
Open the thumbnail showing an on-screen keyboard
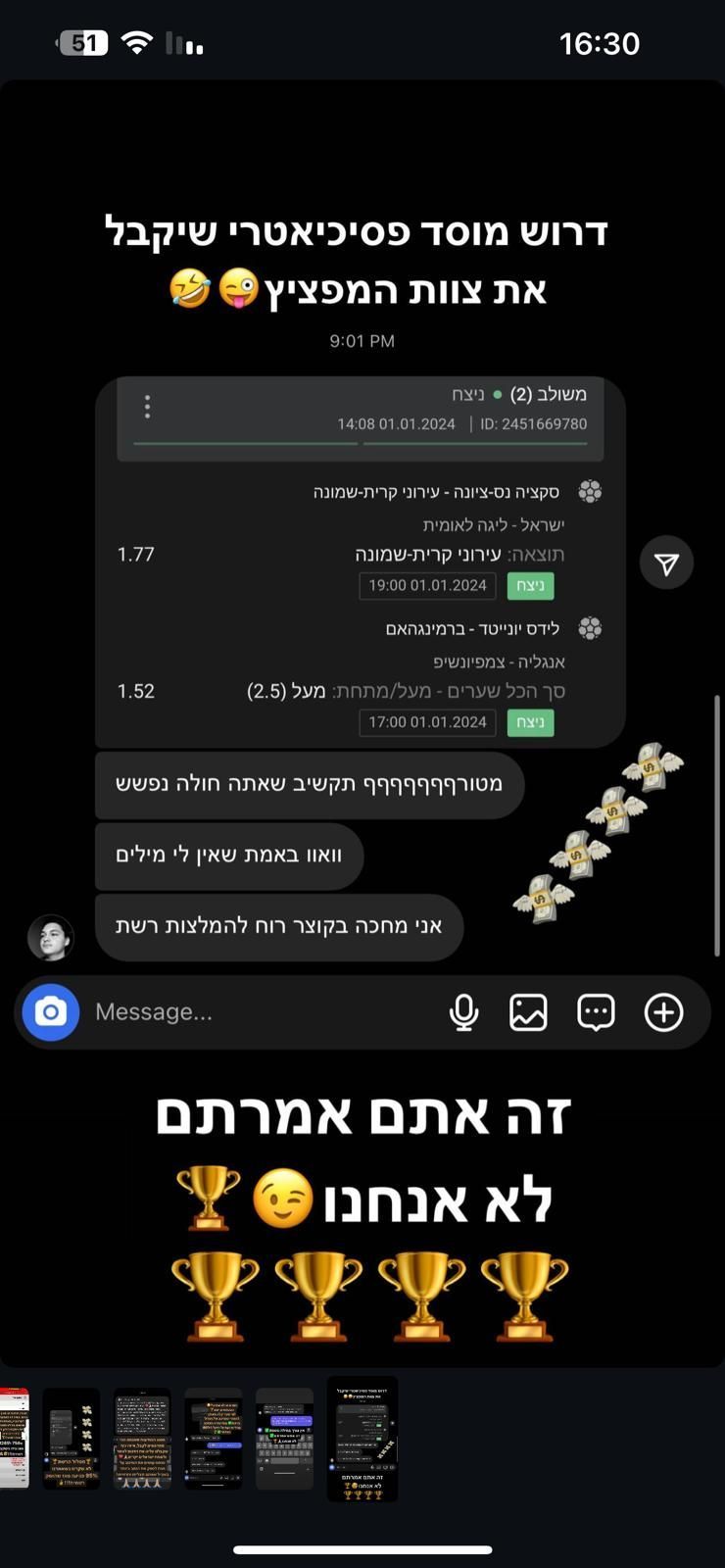284,1438
